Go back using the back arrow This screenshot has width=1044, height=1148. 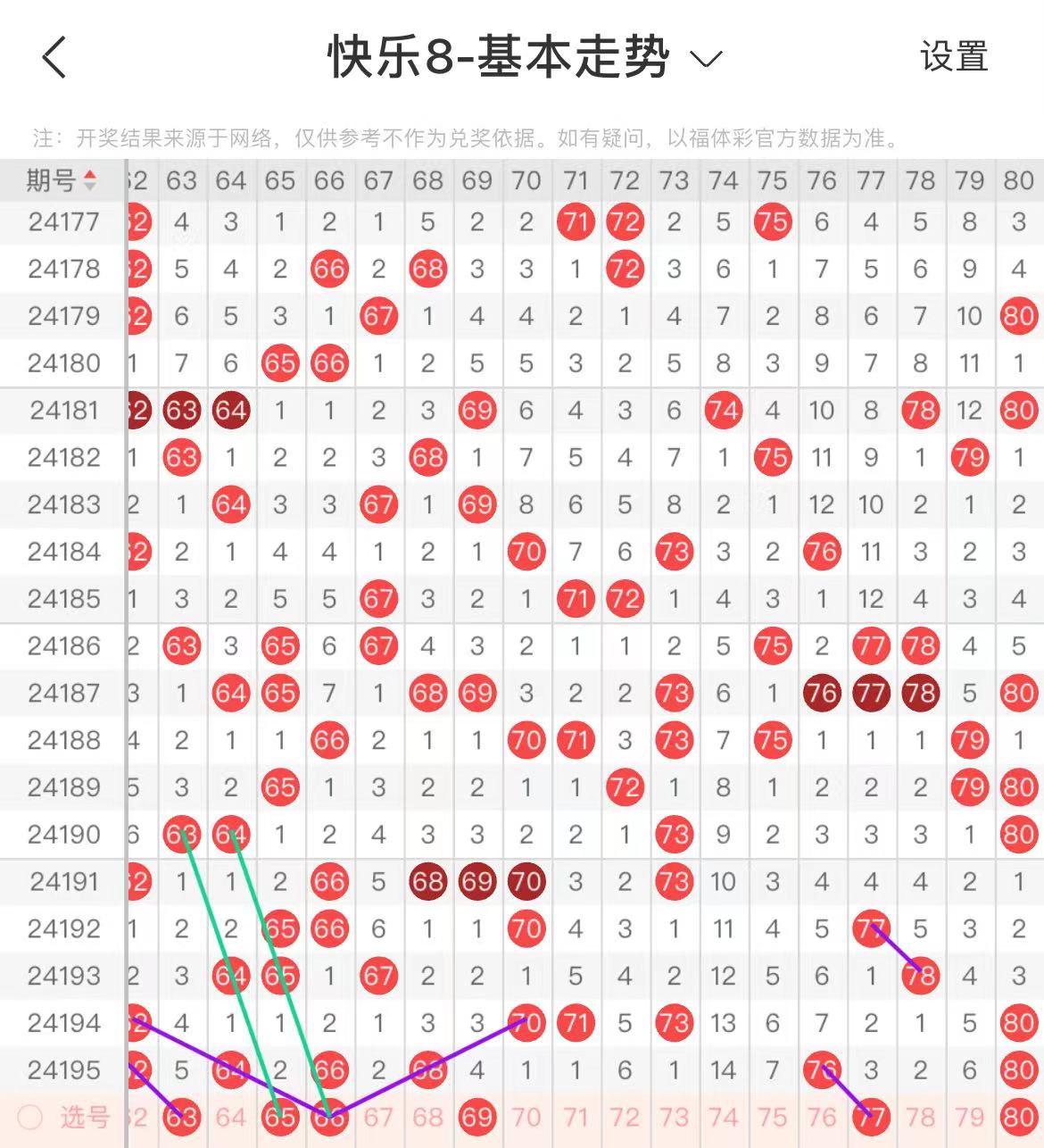click(x=54, y=59)
